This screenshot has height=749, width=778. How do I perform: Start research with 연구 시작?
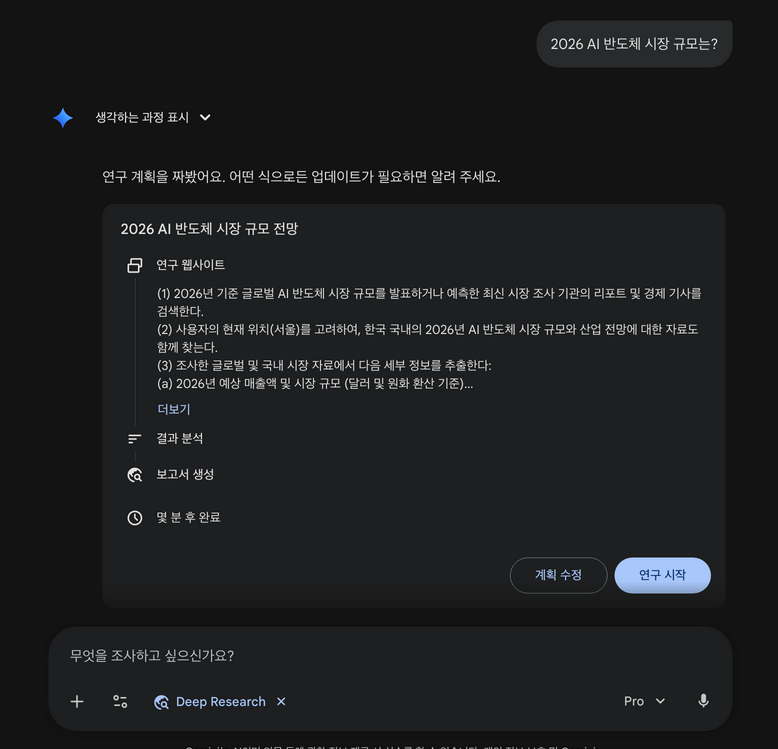[662, 575]
